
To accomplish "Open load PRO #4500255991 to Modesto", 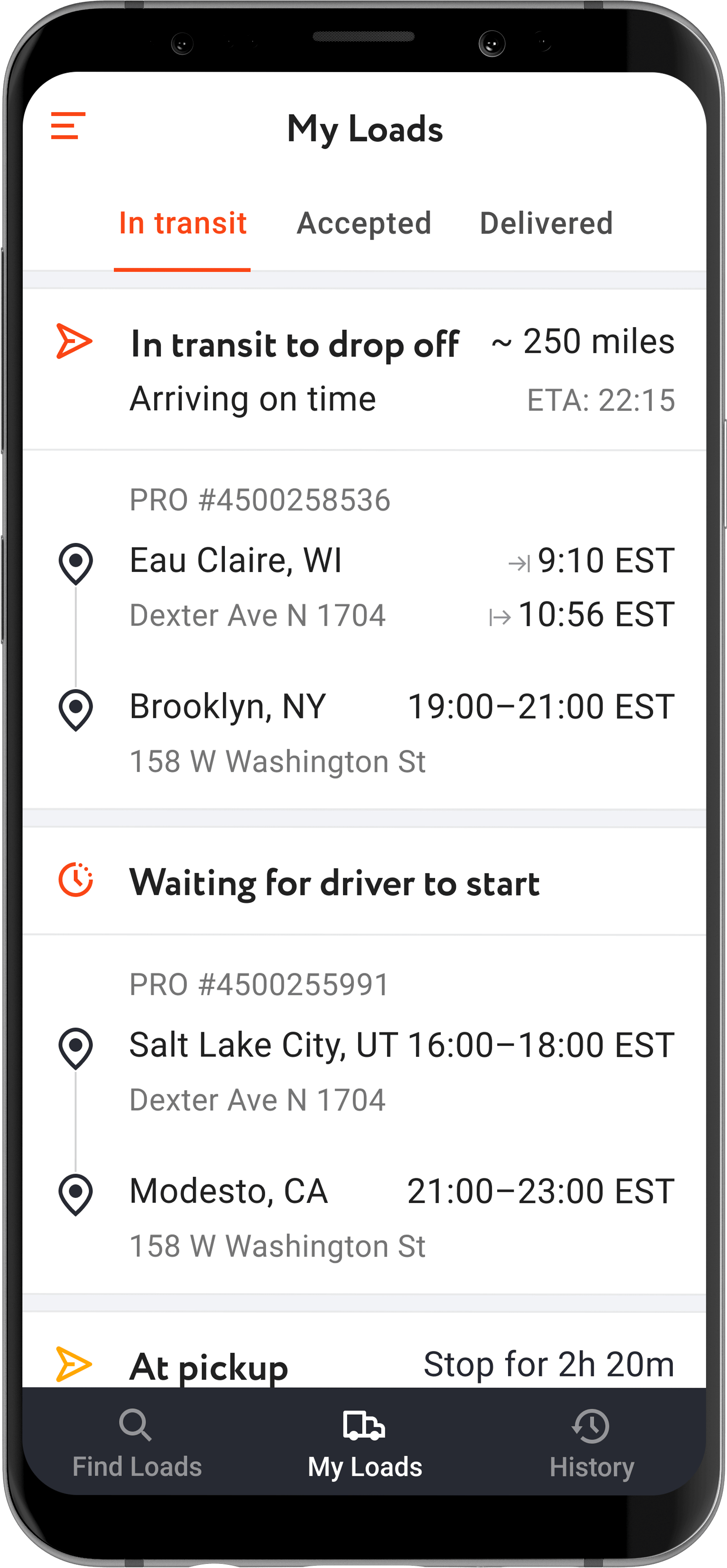I will coord(364,1114).
